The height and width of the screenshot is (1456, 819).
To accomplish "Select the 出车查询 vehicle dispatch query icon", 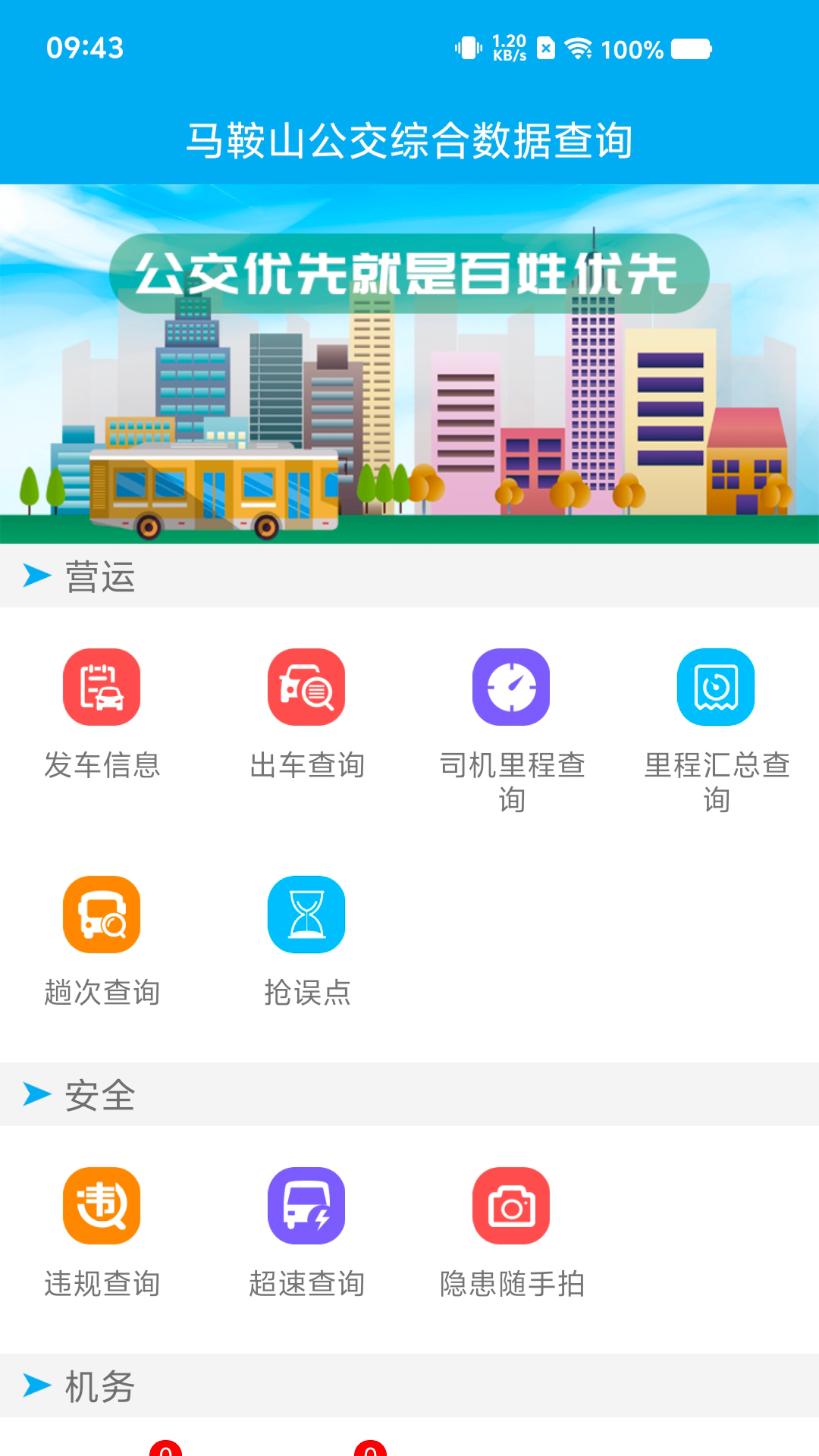I will (307, 687).
